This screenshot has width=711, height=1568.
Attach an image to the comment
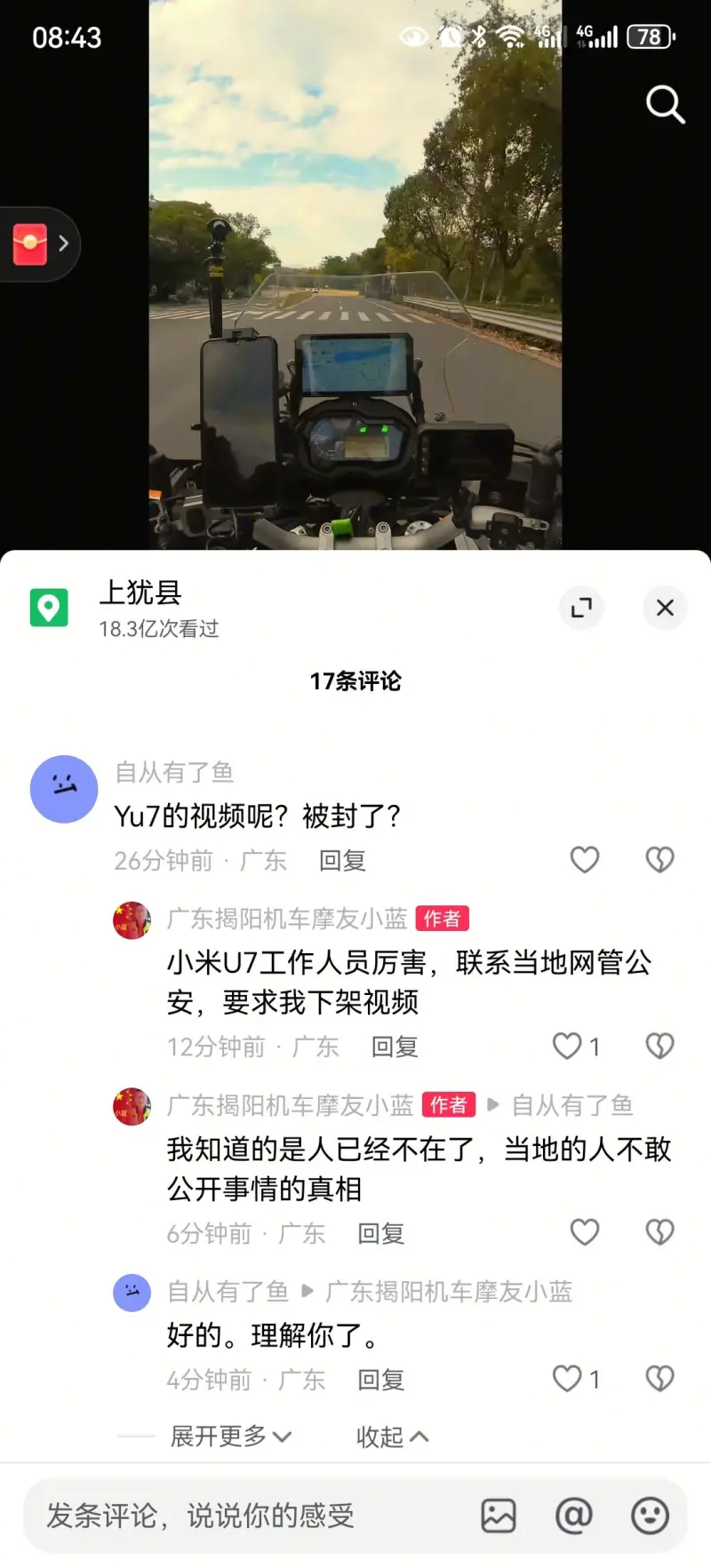click(499, 1516)
